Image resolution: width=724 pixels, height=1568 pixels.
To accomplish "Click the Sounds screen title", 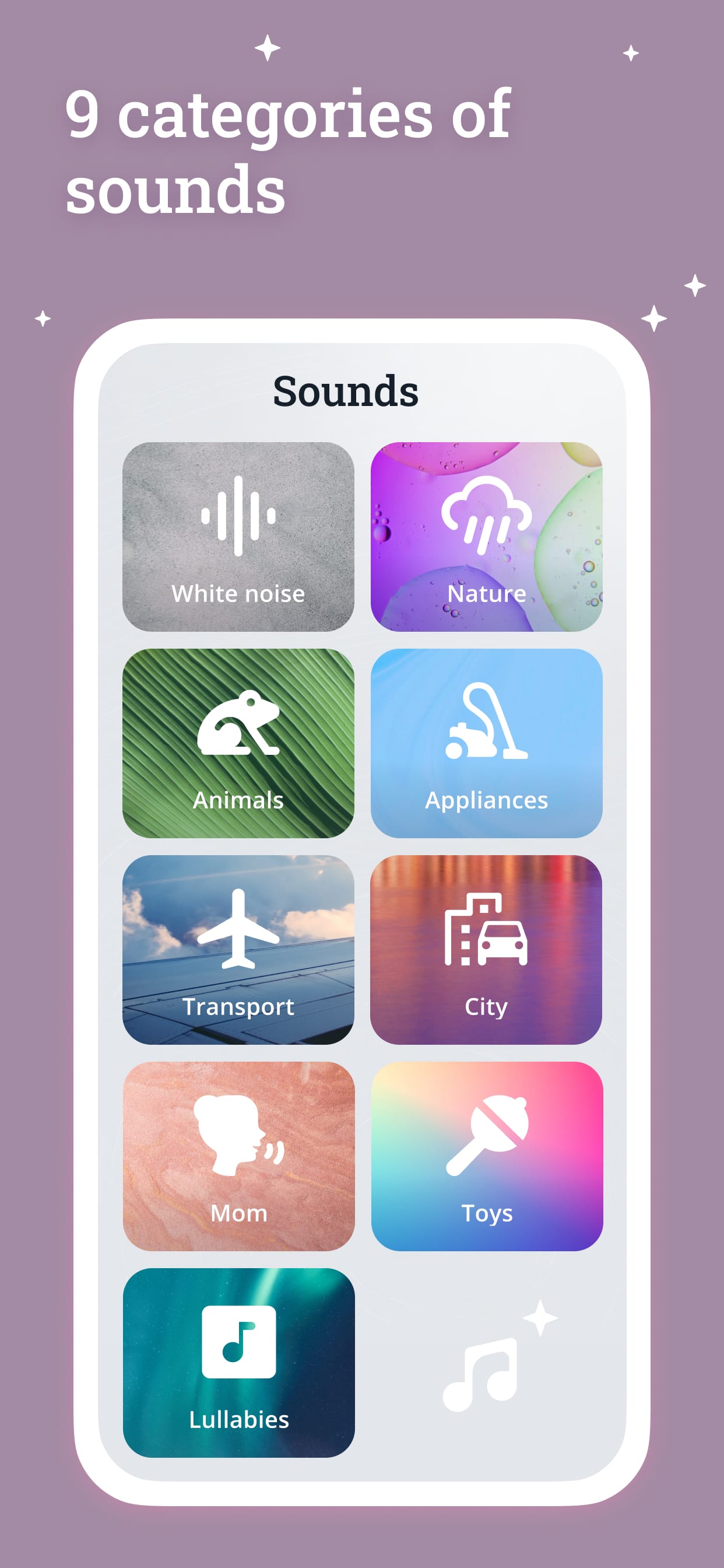I will point(346,393).
